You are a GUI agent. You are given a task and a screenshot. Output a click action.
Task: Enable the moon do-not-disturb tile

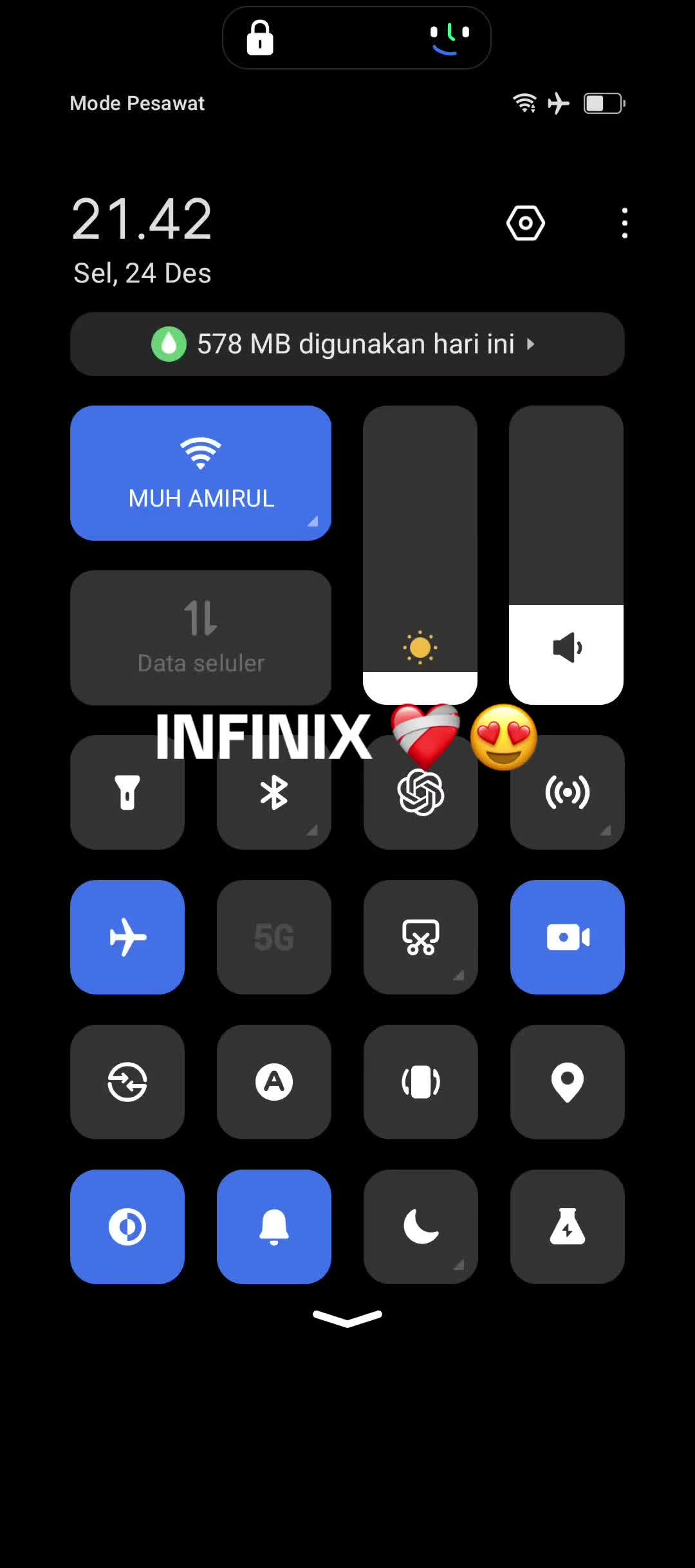[421, 1227]
